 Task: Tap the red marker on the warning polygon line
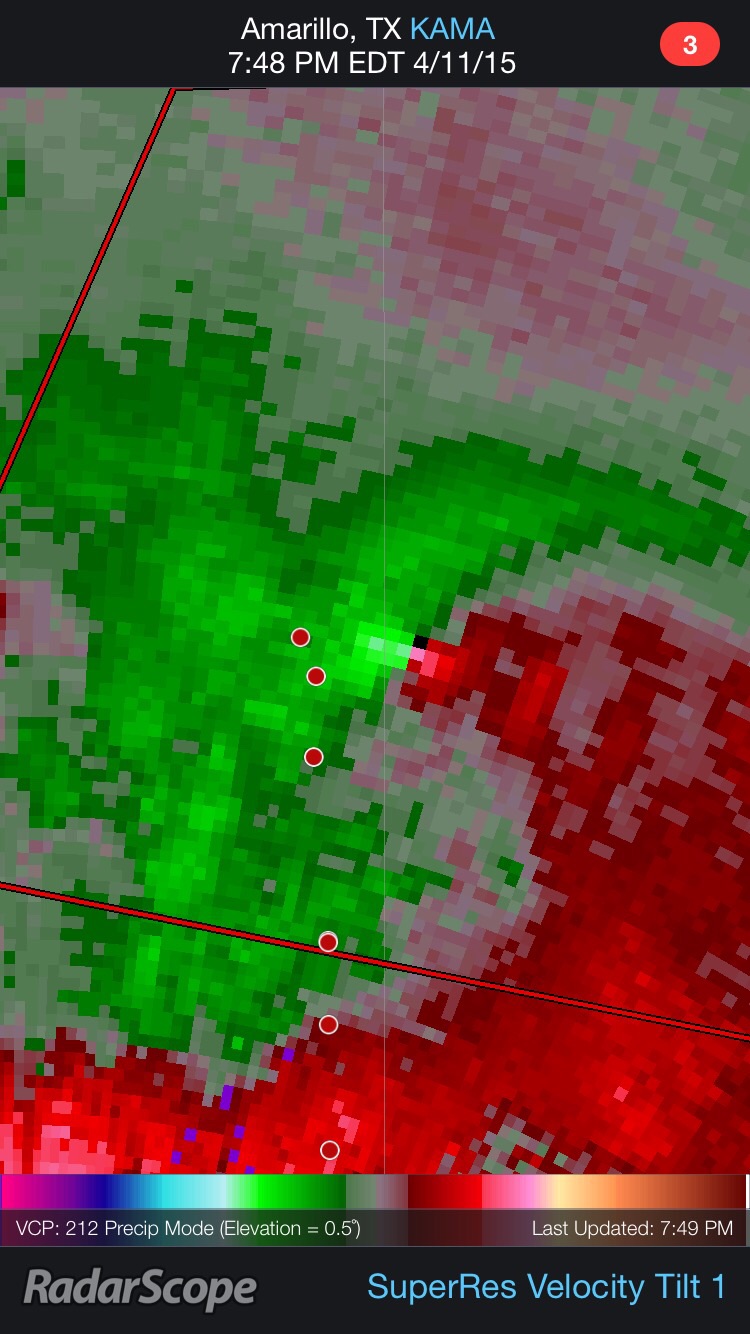point(328,942)
